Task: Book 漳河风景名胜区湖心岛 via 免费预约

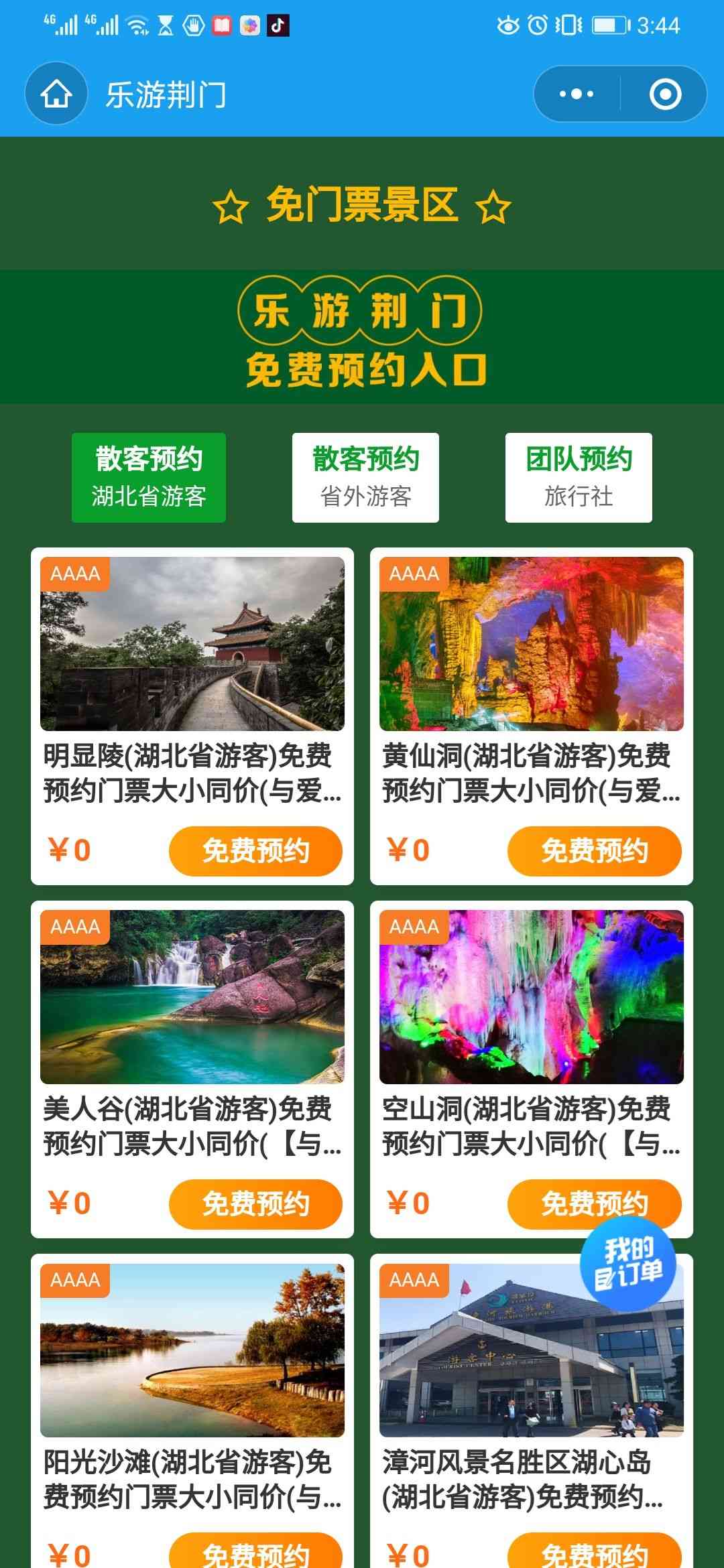Action: (595, 1553)
